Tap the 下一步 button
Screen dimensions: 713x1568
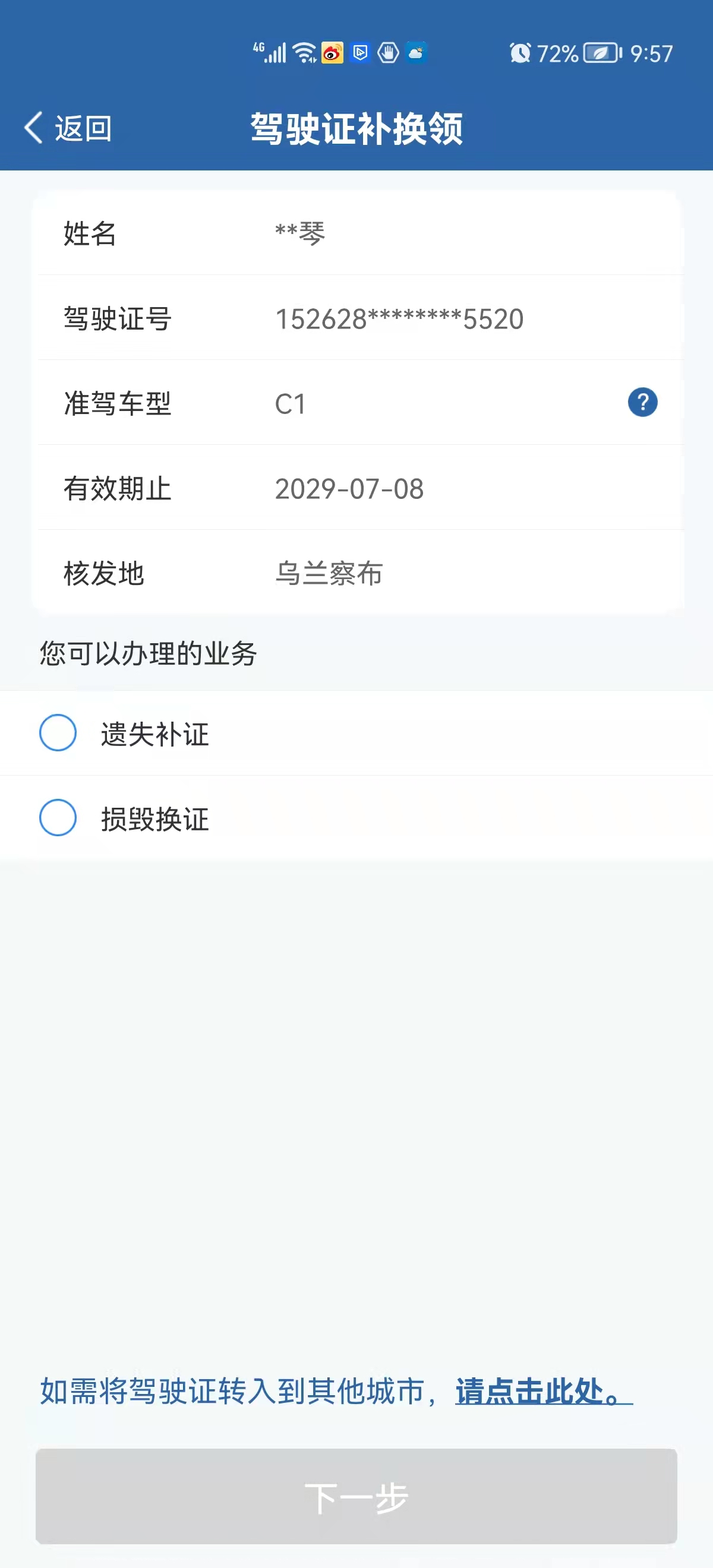pyautogui.click(x=356, y=1499)
